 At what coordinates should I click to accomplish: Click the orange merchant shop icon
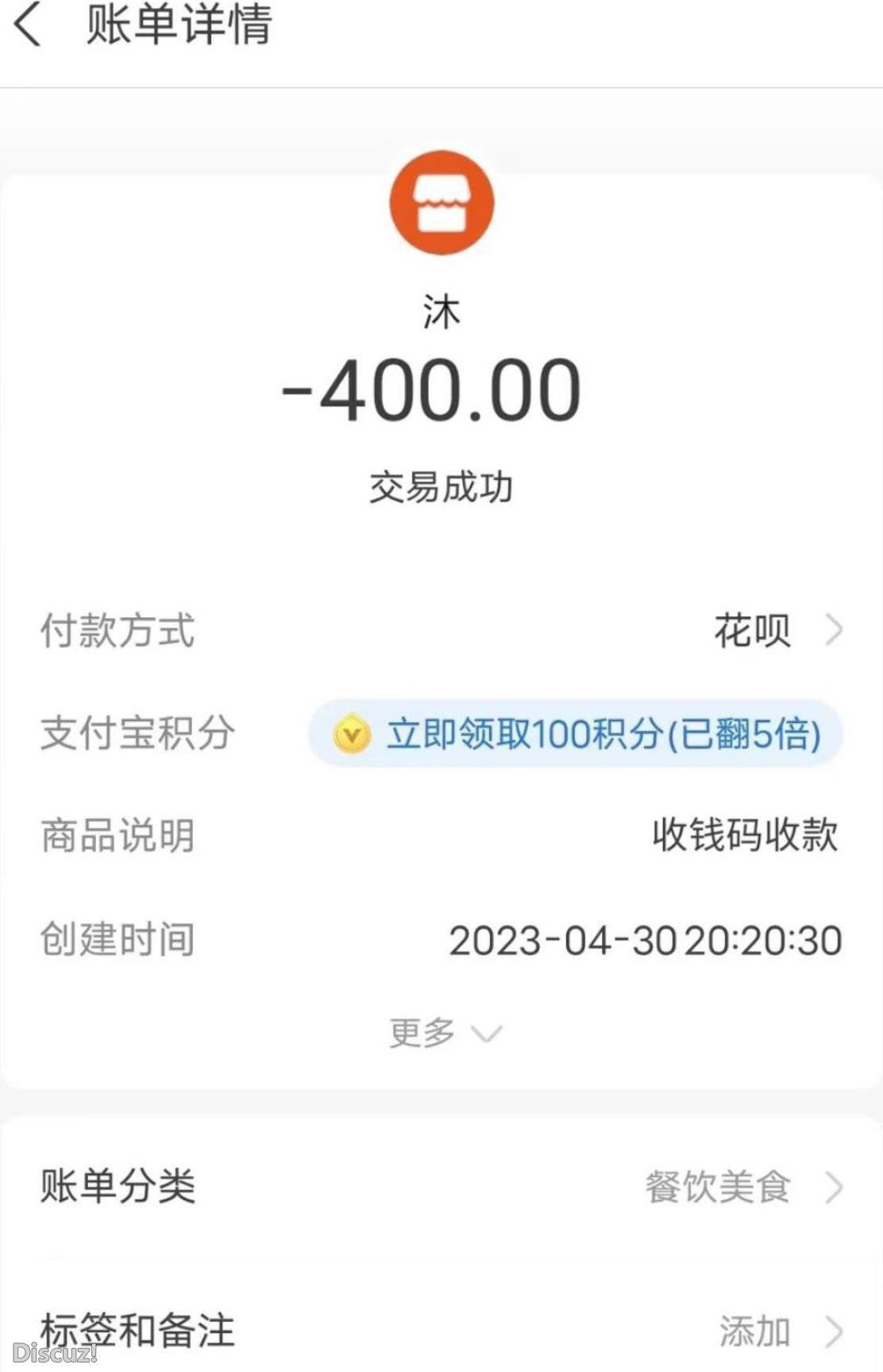[x=441, y=203]
